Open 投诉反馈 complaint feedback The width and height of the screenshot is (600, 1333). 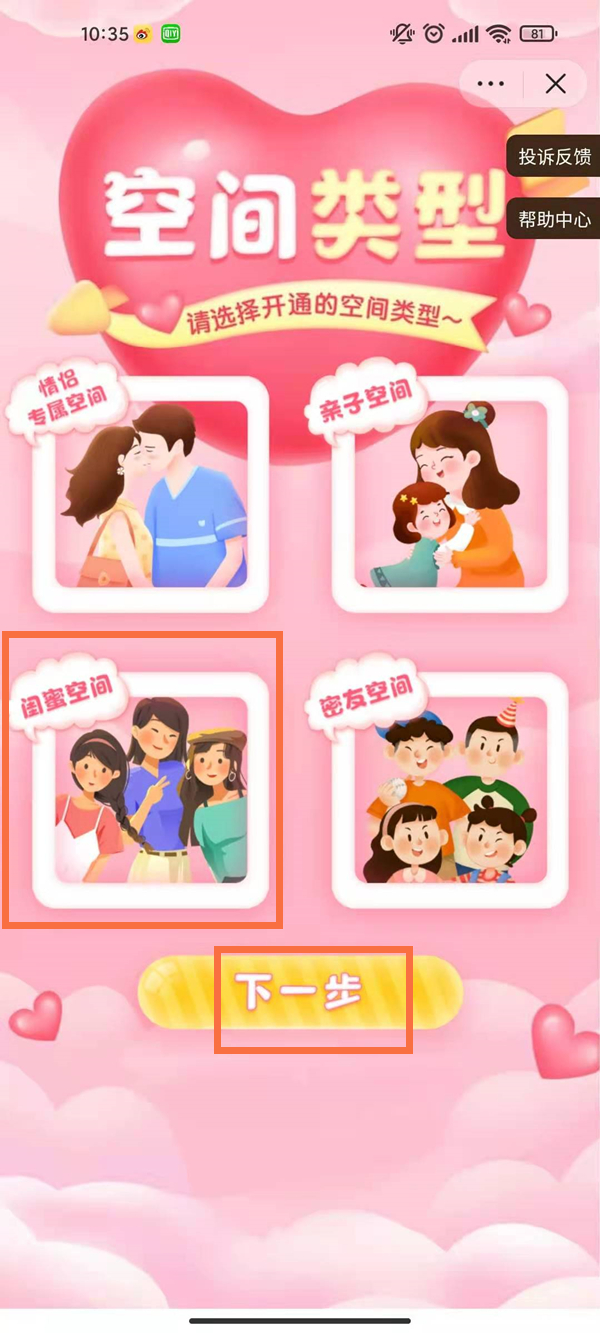(554, 156)
